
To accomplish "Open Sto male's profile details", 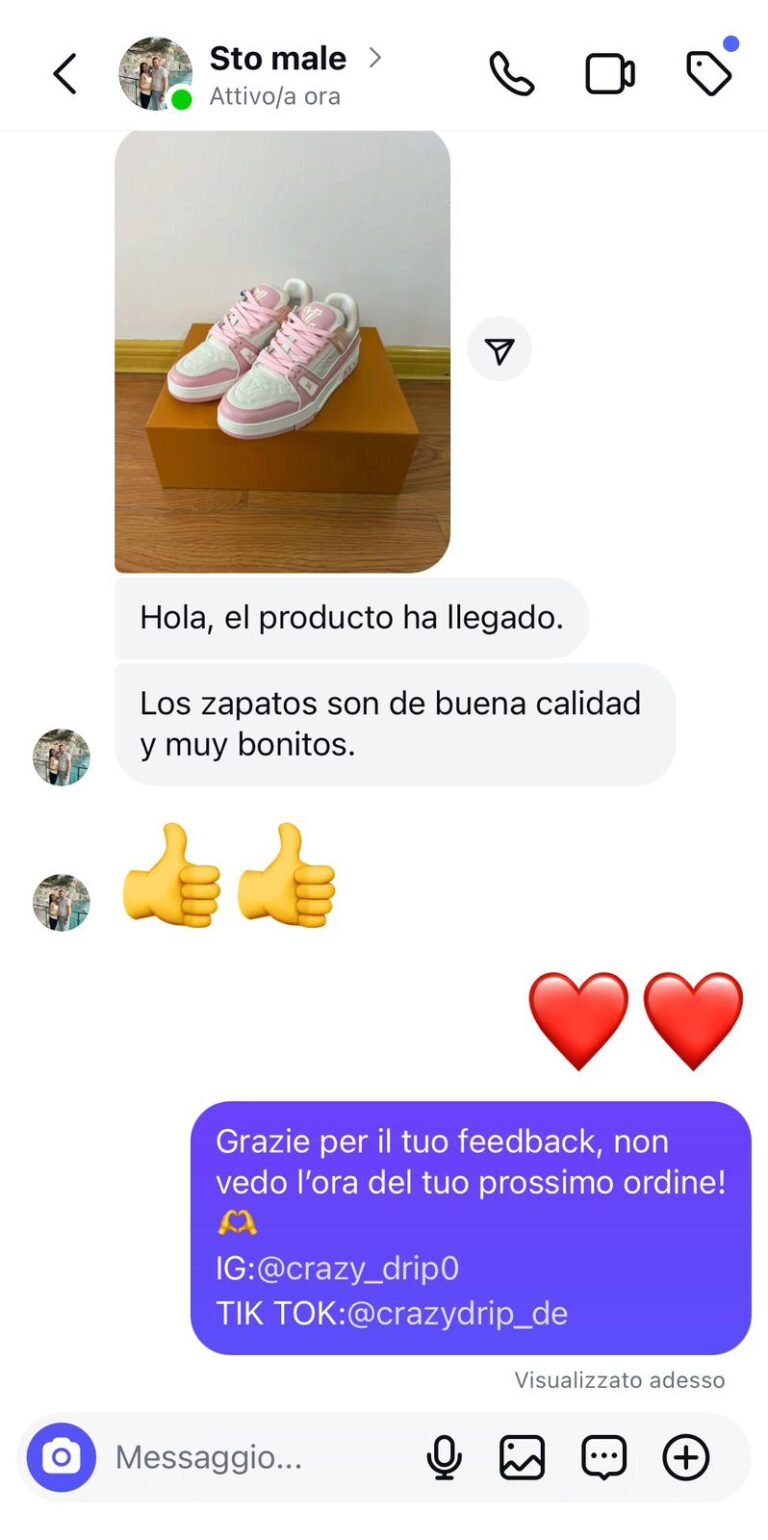I will [x=277, y=59].
